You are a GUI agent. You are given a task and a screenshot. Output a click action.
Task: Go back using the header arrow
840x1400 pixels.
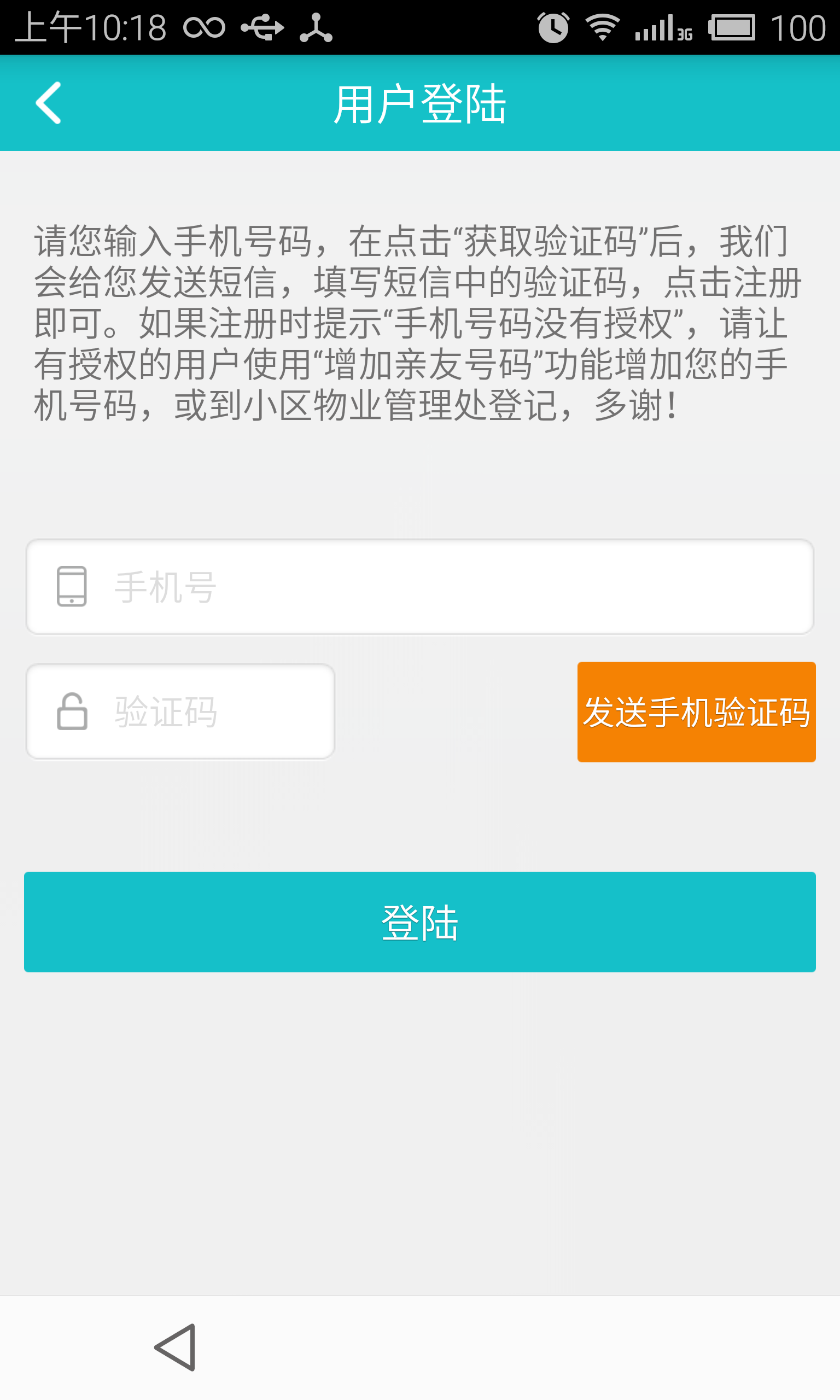coord(49,103)
